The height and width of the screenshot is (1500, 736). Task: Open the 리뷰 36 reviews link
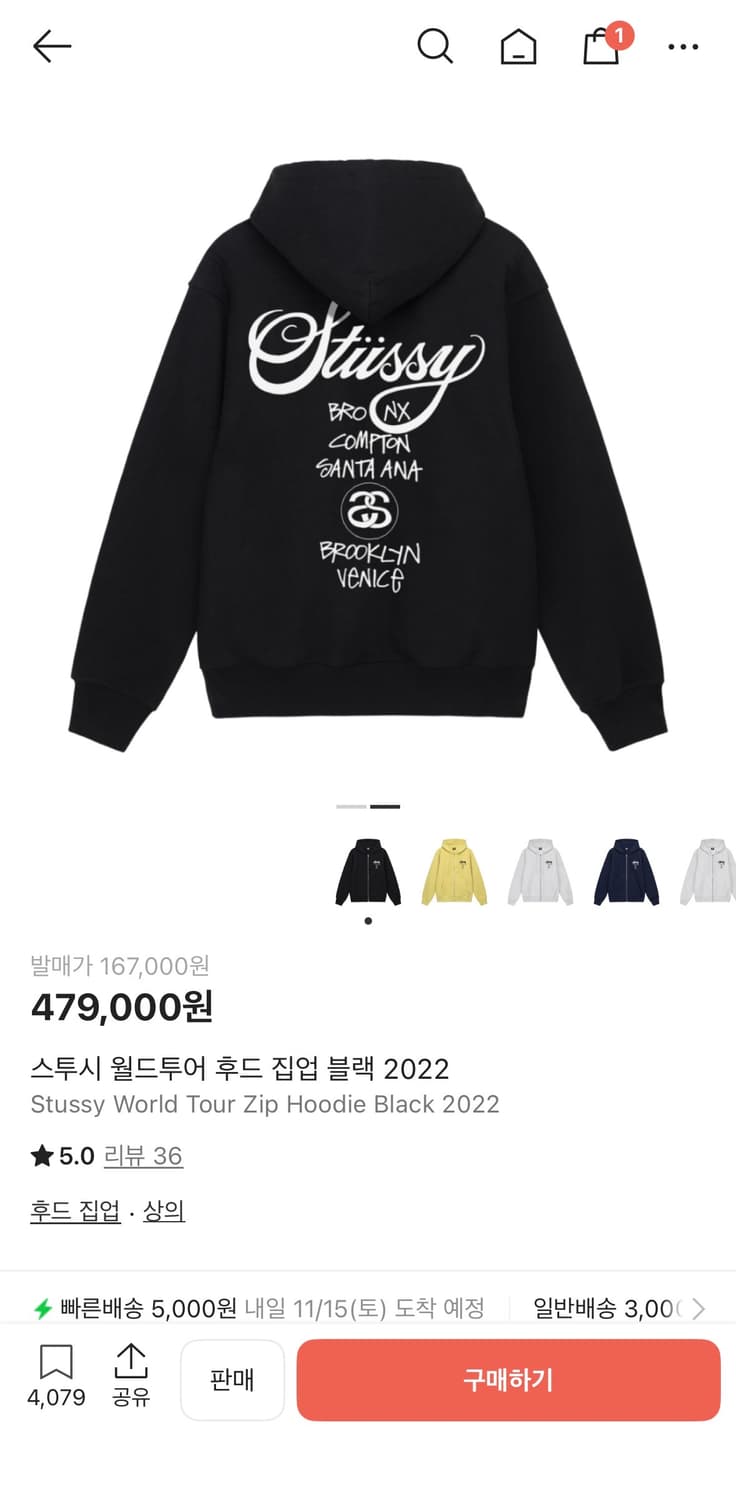pos(143,1155)
